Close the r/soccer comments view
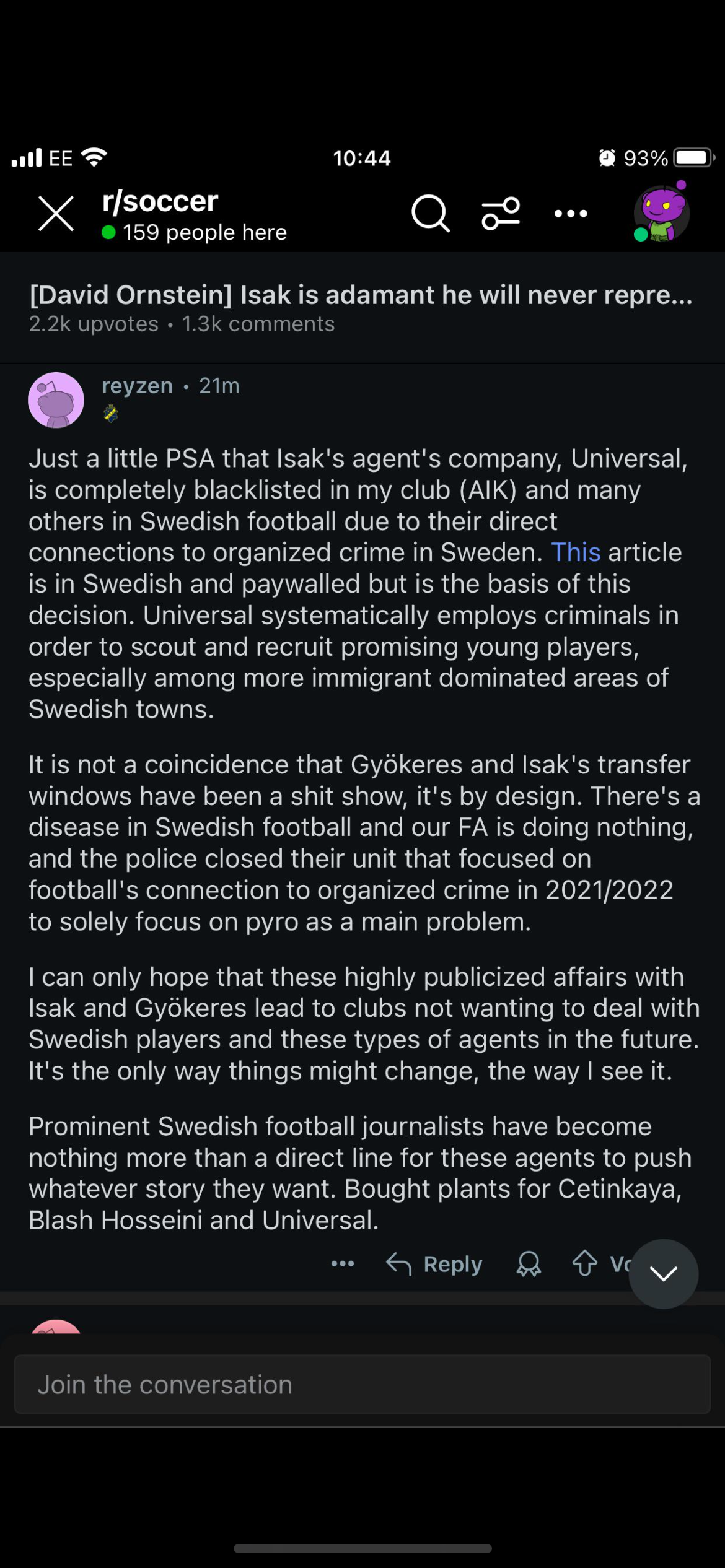 click(x=56, y=214)
